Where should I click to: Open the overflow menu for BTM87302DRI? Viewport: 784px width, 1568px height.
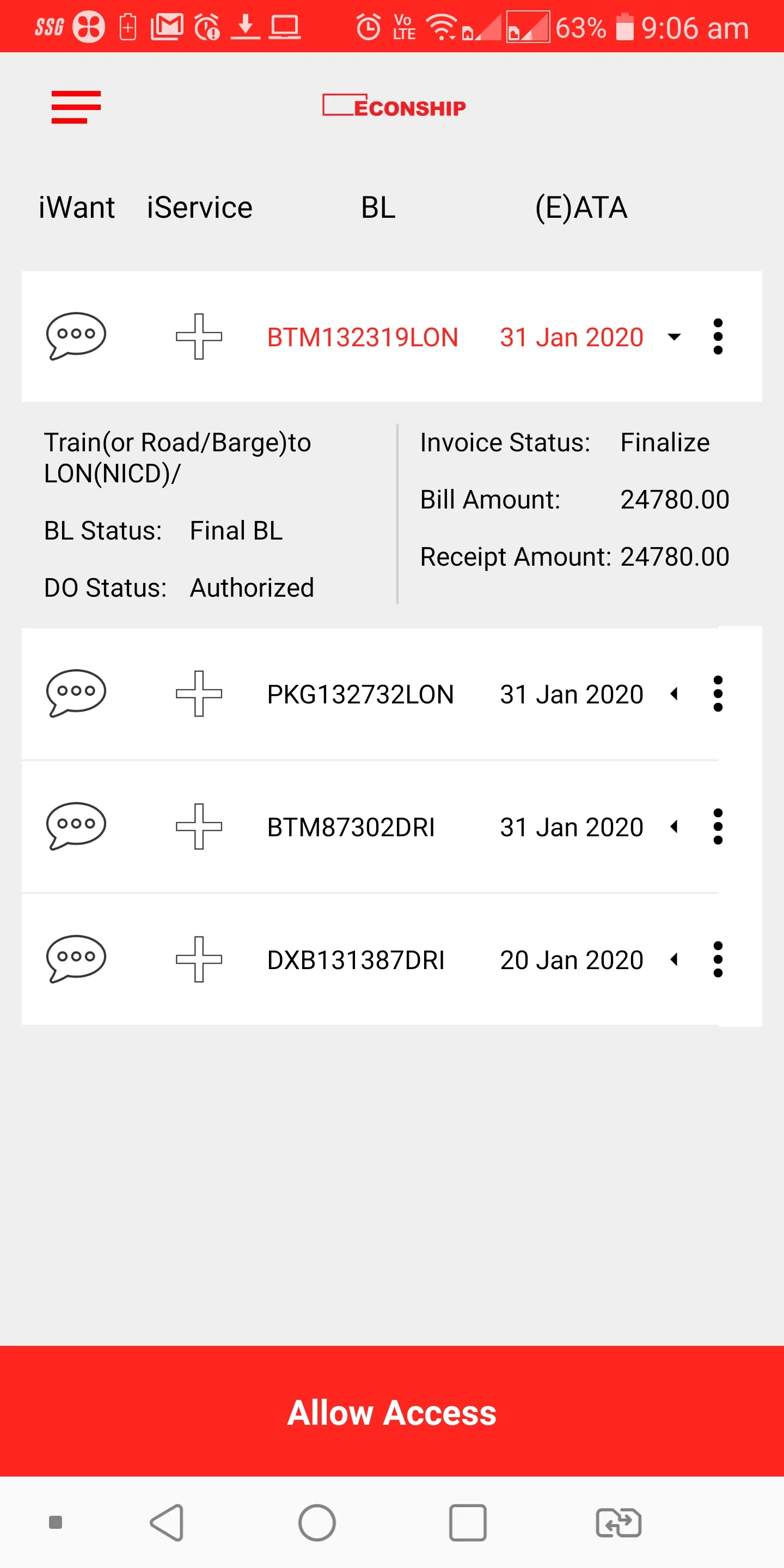pos(718,826)
